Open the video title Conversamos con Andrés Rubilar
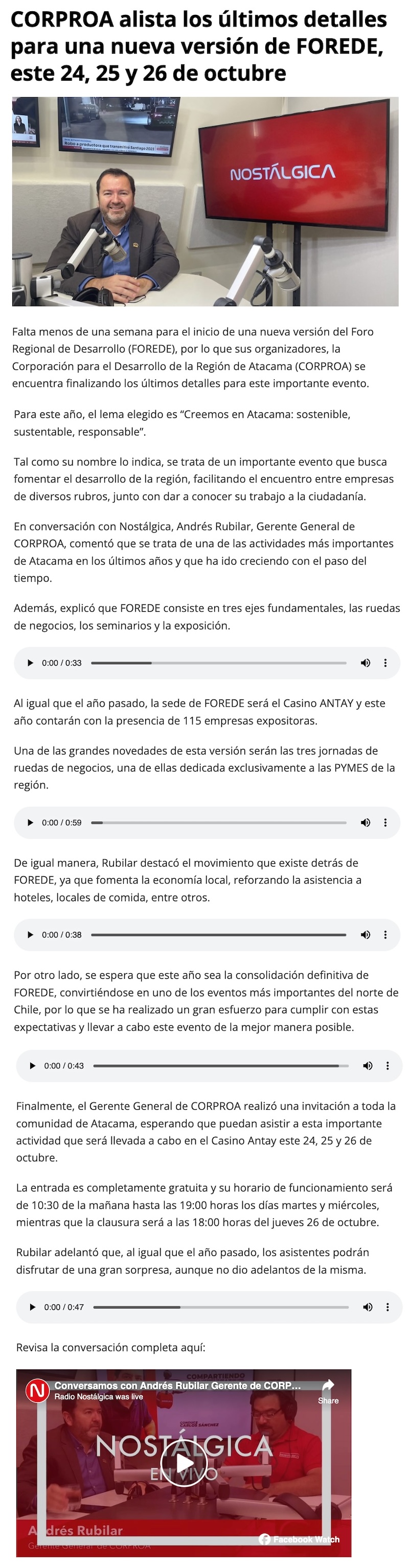Viewport: 409px width, 1568px height. point(177,1386)
